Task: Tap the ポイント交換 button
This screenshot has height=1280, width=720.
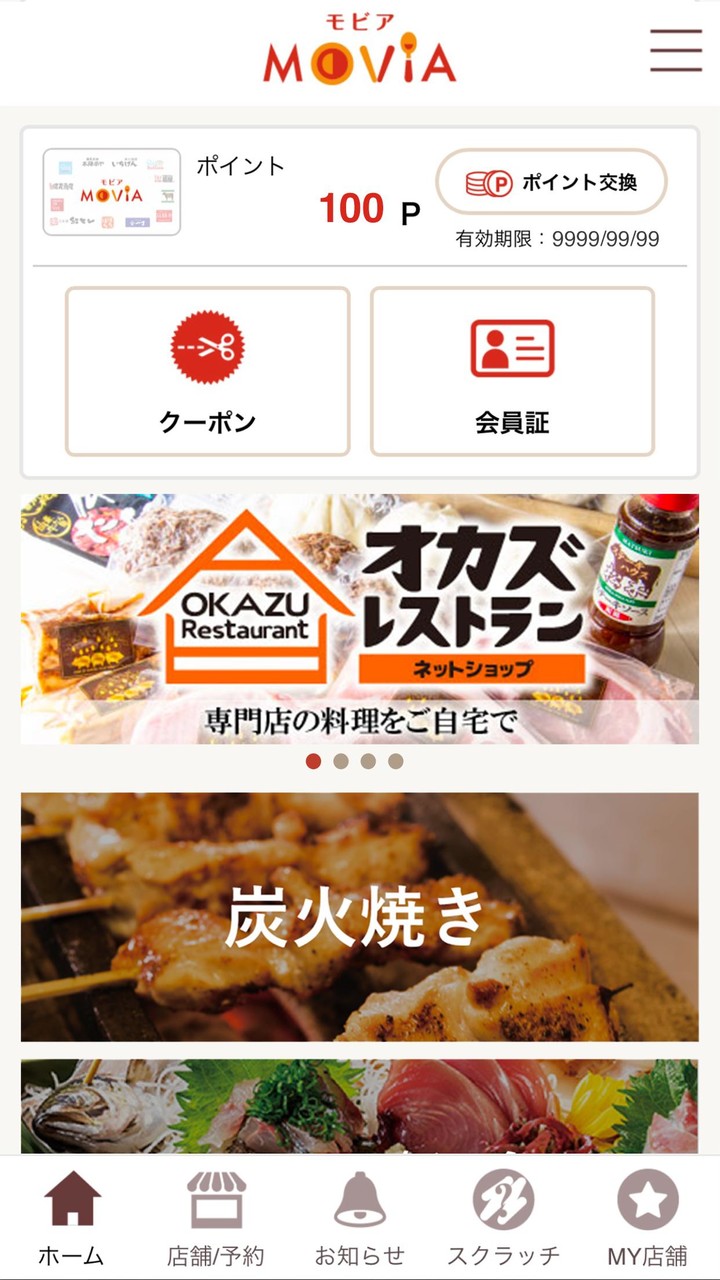Action: (x=551, y=182)
